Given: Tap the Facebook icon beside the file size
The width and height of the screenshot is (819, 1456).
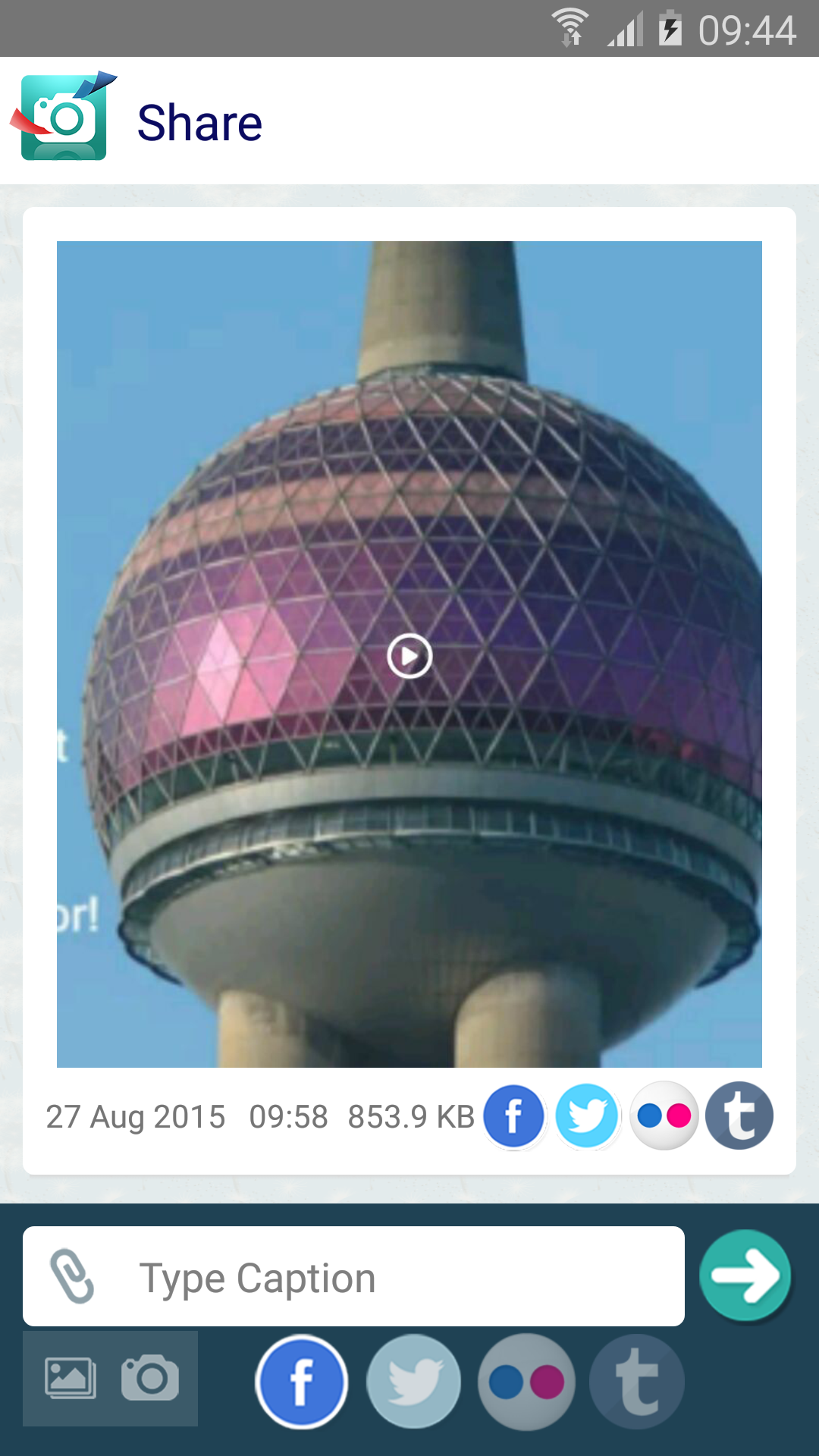Looking at the screenshot, I should click(x=514, y=1116).
